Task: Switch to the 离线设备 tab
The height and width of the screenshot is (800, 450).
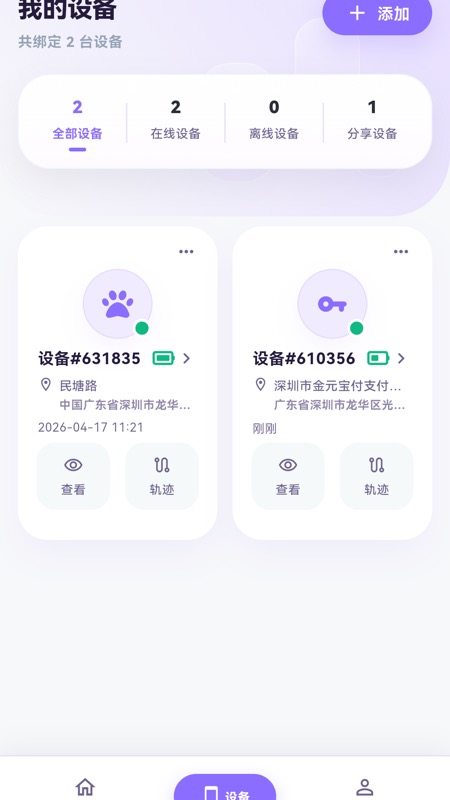Action: 274,122
